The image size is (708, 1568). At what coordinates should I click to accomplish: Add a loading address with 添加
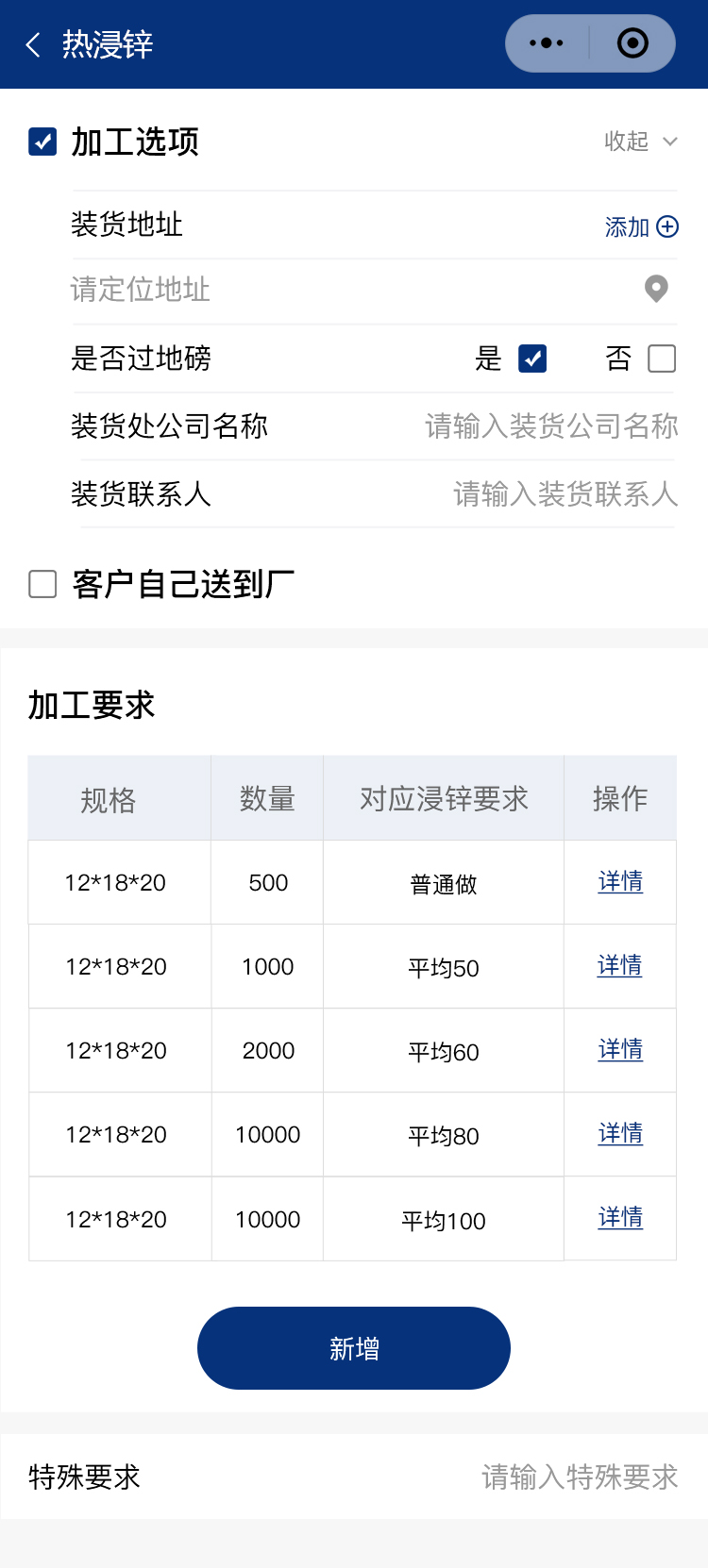tap(641, 226)
